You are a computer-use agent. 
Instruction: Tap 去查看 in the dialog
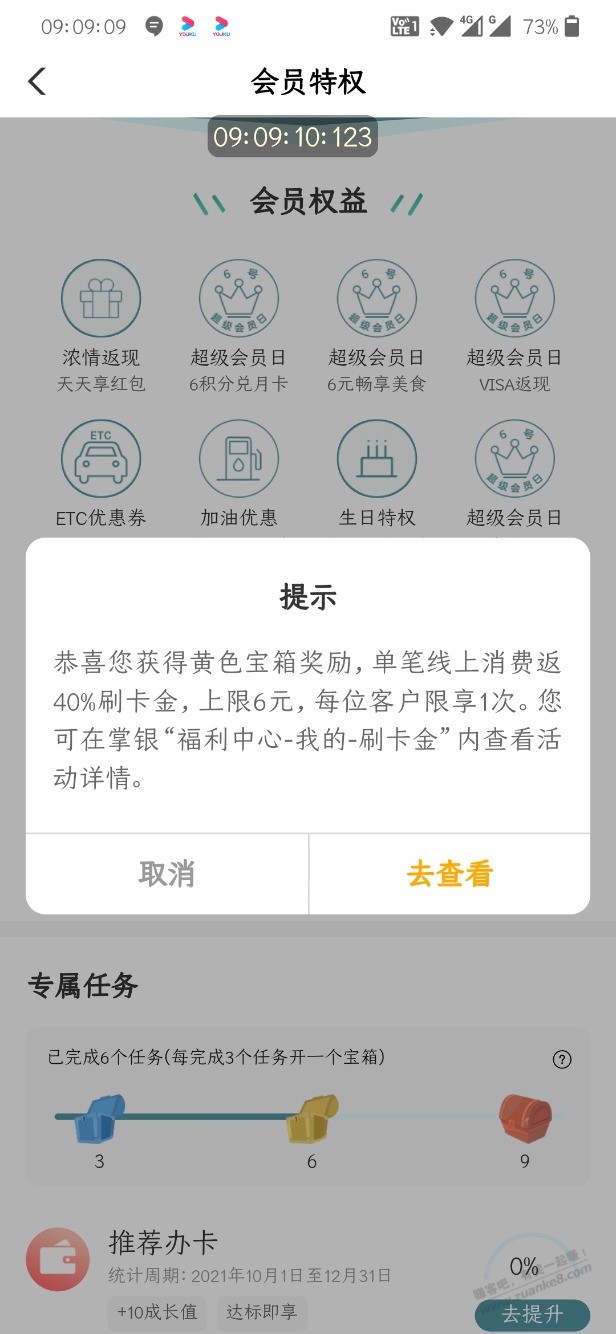tap(449, 874)
